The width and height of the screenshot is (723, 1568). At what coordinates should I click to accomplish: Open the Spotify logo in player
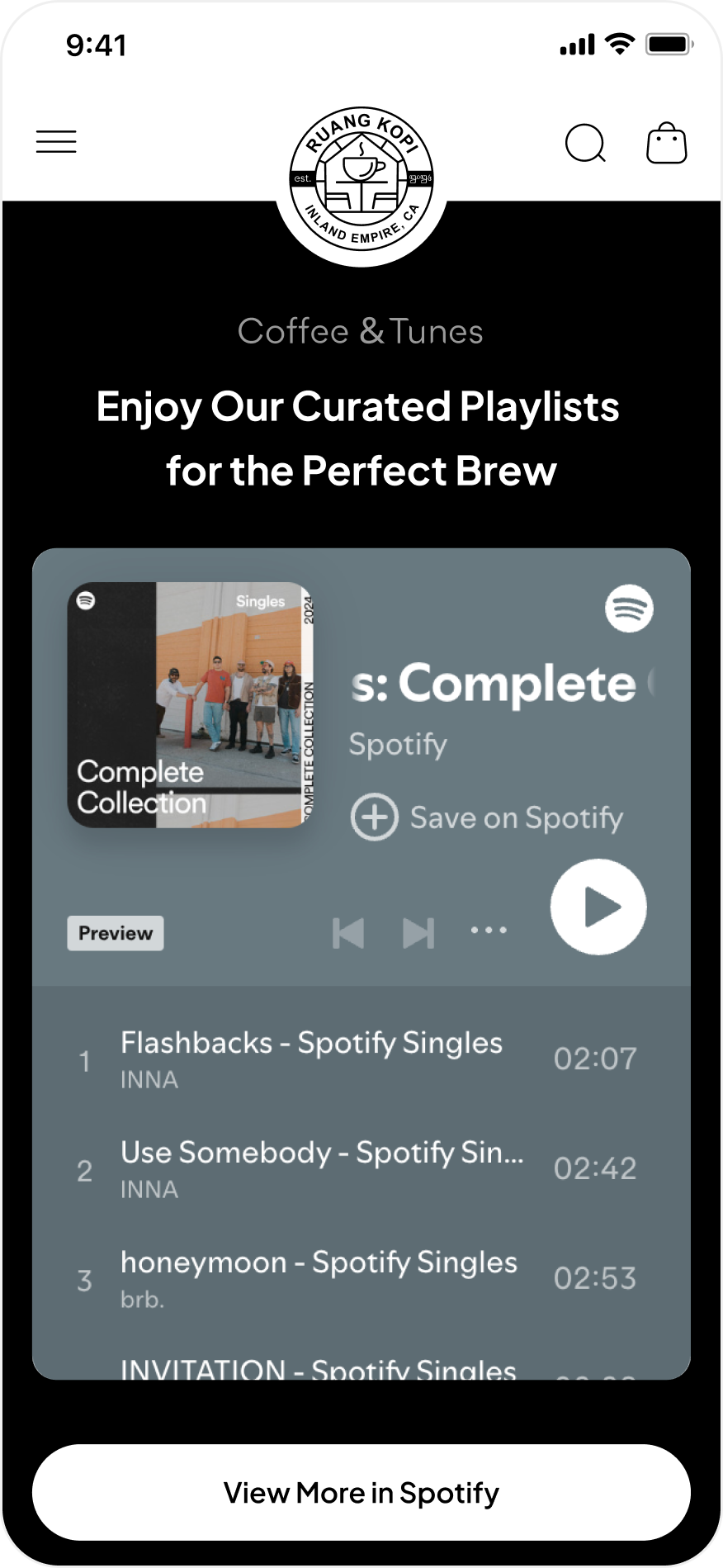pyautogui.click(x=629, y=609)
